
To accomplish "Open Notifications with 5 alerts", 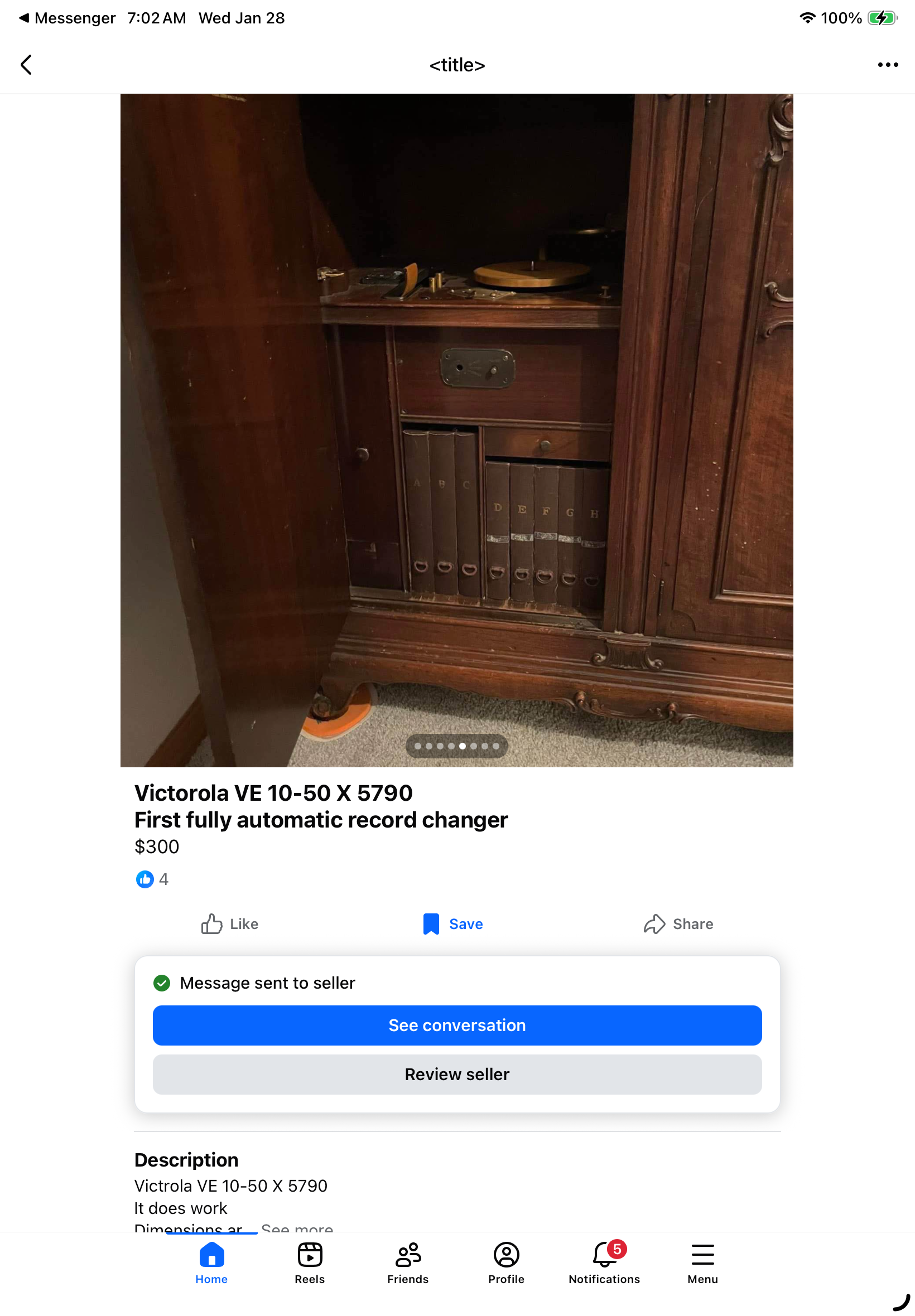I will [x=604, y=1262].
